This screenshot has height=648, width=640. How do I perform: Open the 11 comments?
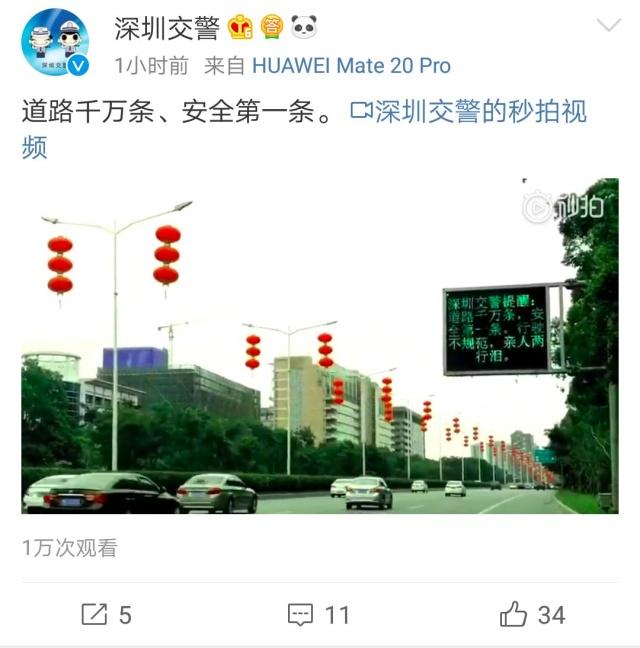pyautogui.click(x=319, y=614)
